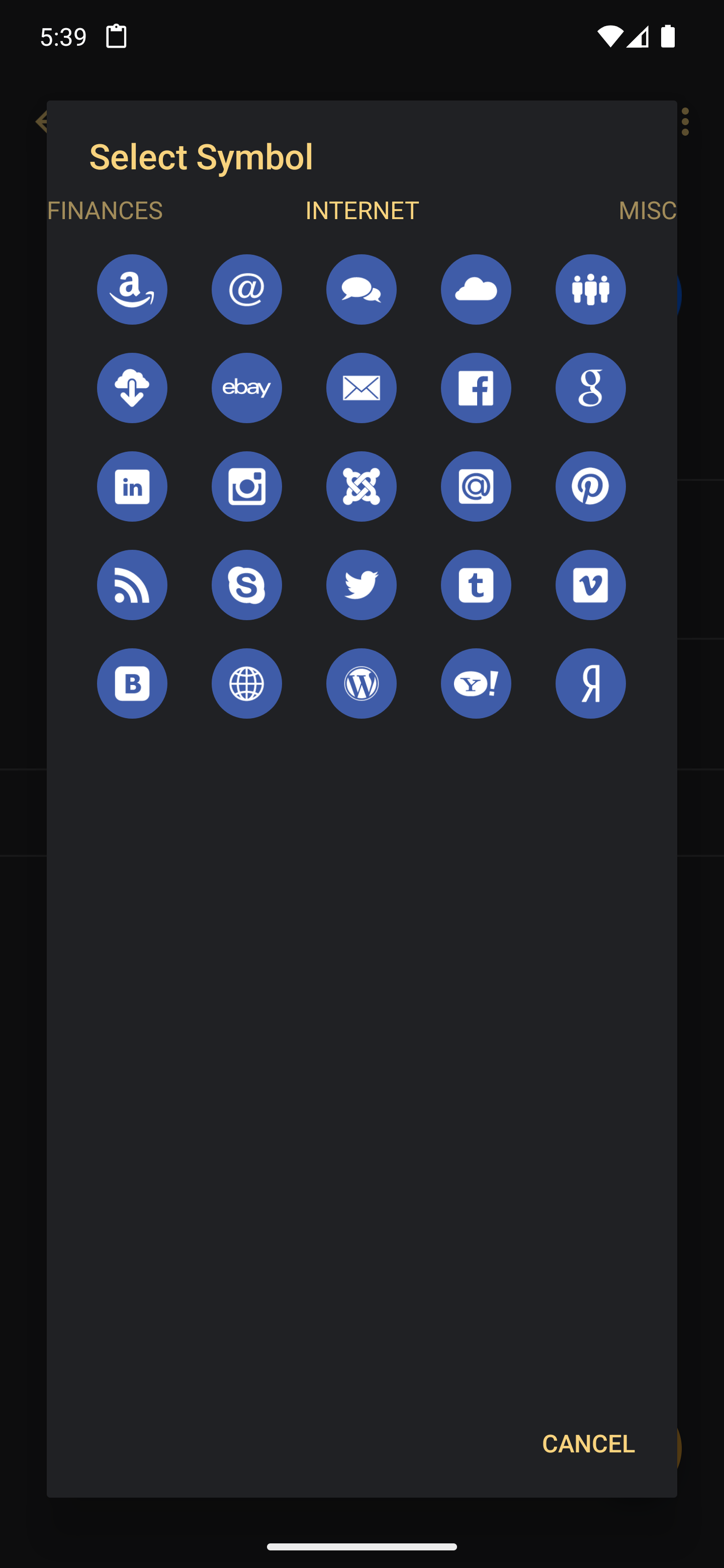This screenshot has height=1568, width=724.
Task: Select the Twitter bird symbol
Action: pos(361,585)
